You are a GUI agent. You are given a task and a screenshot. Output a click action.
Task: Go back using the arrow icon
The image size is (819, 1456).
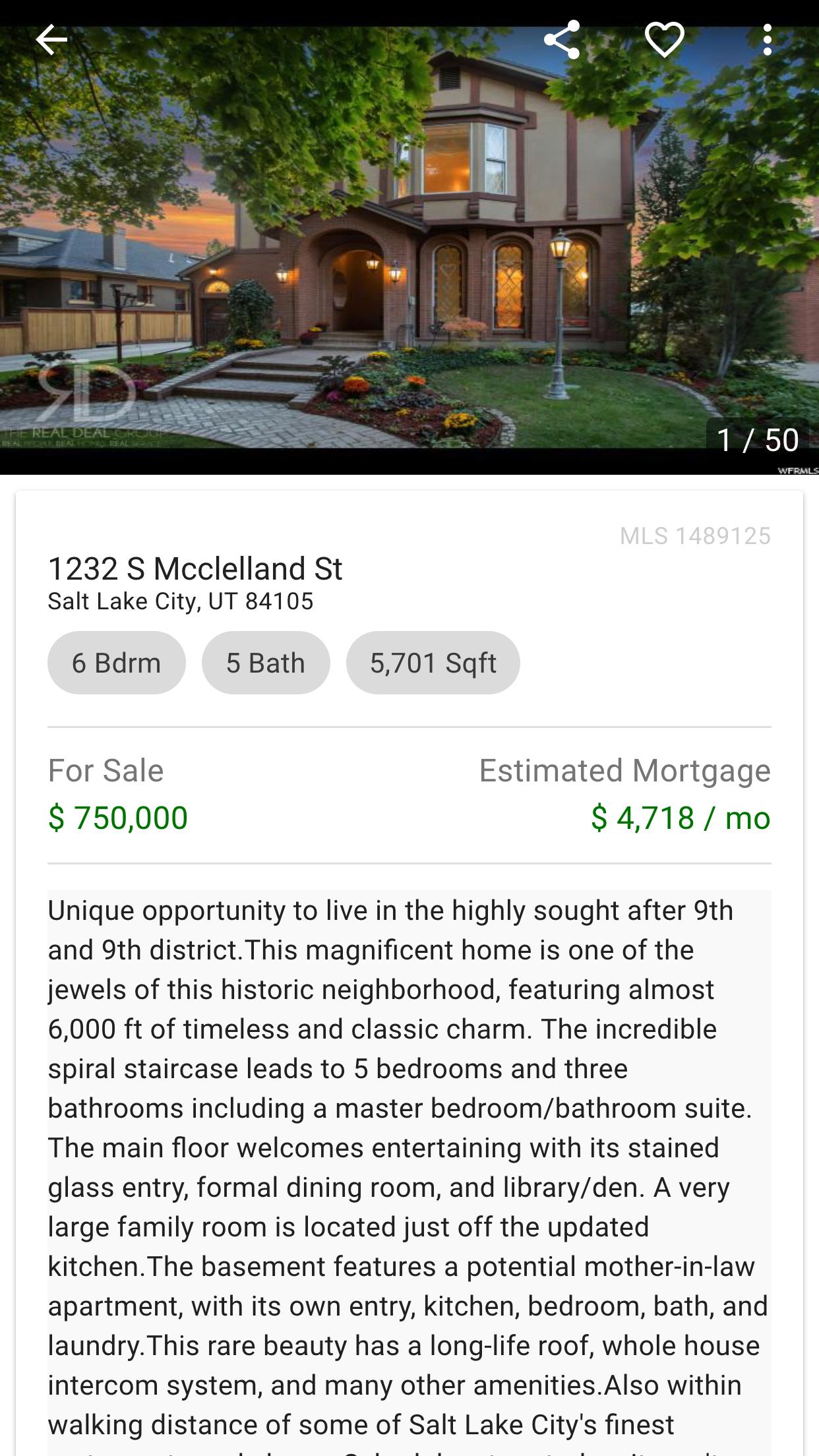pos(51,40)
